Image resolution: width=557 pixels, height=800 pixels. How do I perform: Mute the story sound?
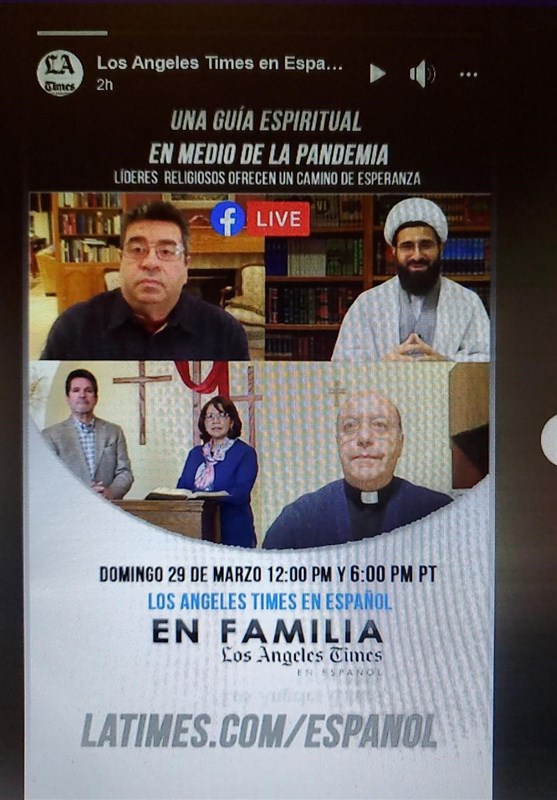422,74
